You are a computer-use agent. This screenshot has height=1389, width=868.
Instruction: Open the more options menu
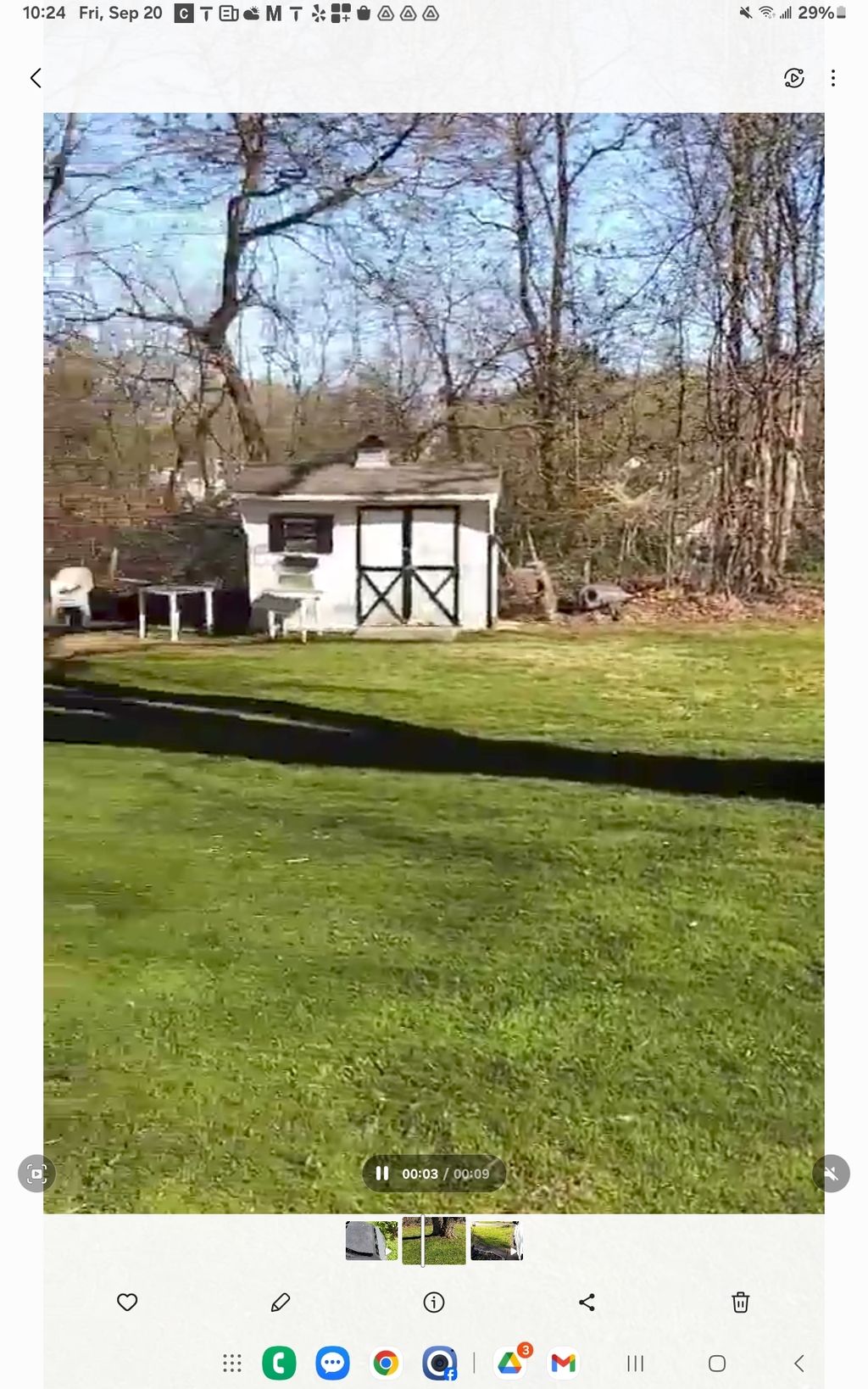[x=833, y=78]
